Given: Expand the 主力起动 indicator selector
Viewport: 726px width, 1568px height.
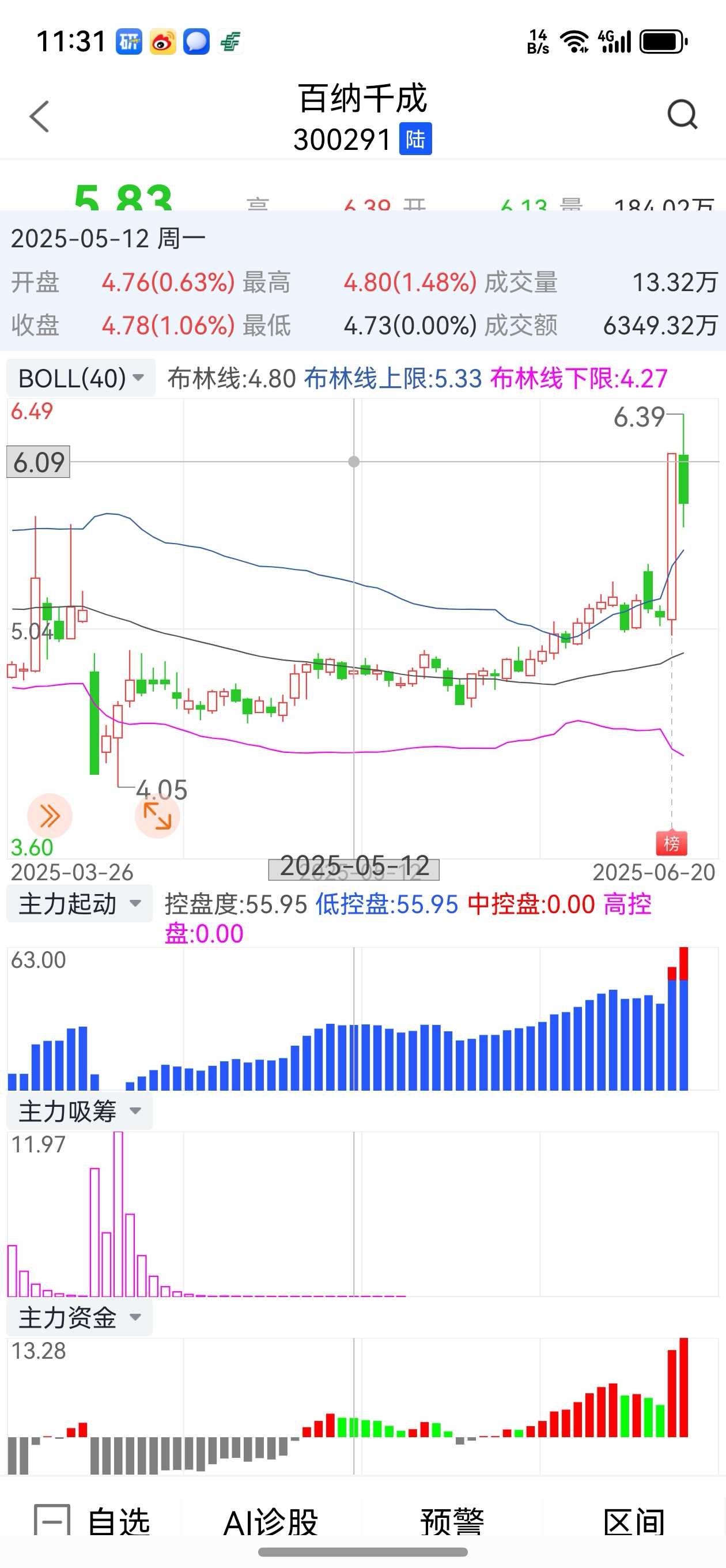Looking at the screenshot, I should point(79,904).
